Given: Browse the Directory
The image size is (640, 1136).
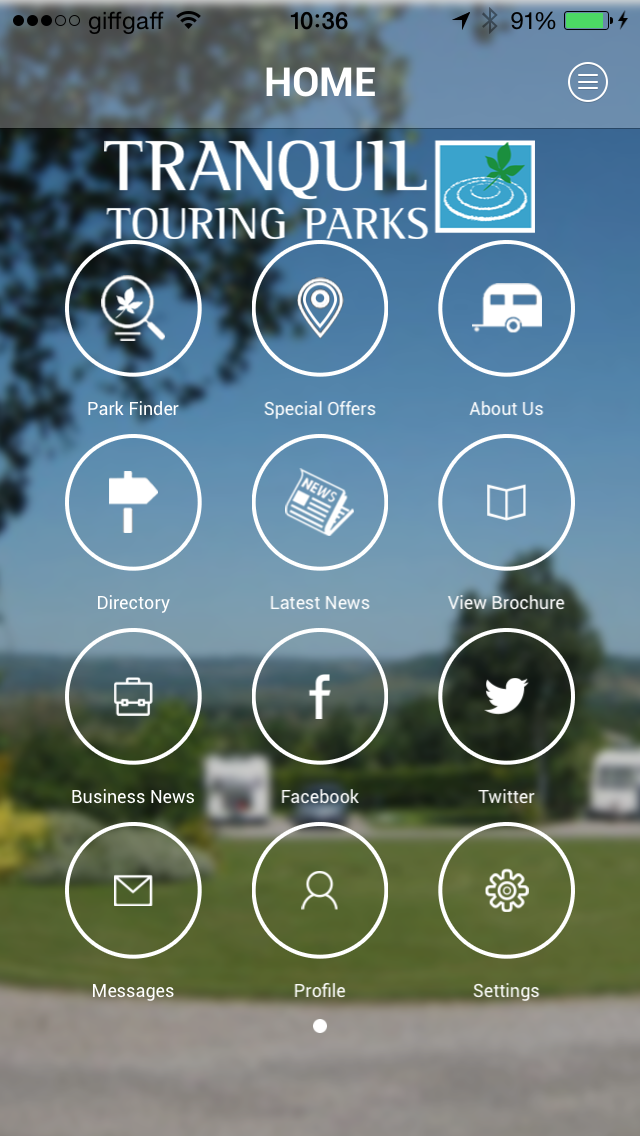Looking at the screenshot, I should coord(133,503).
